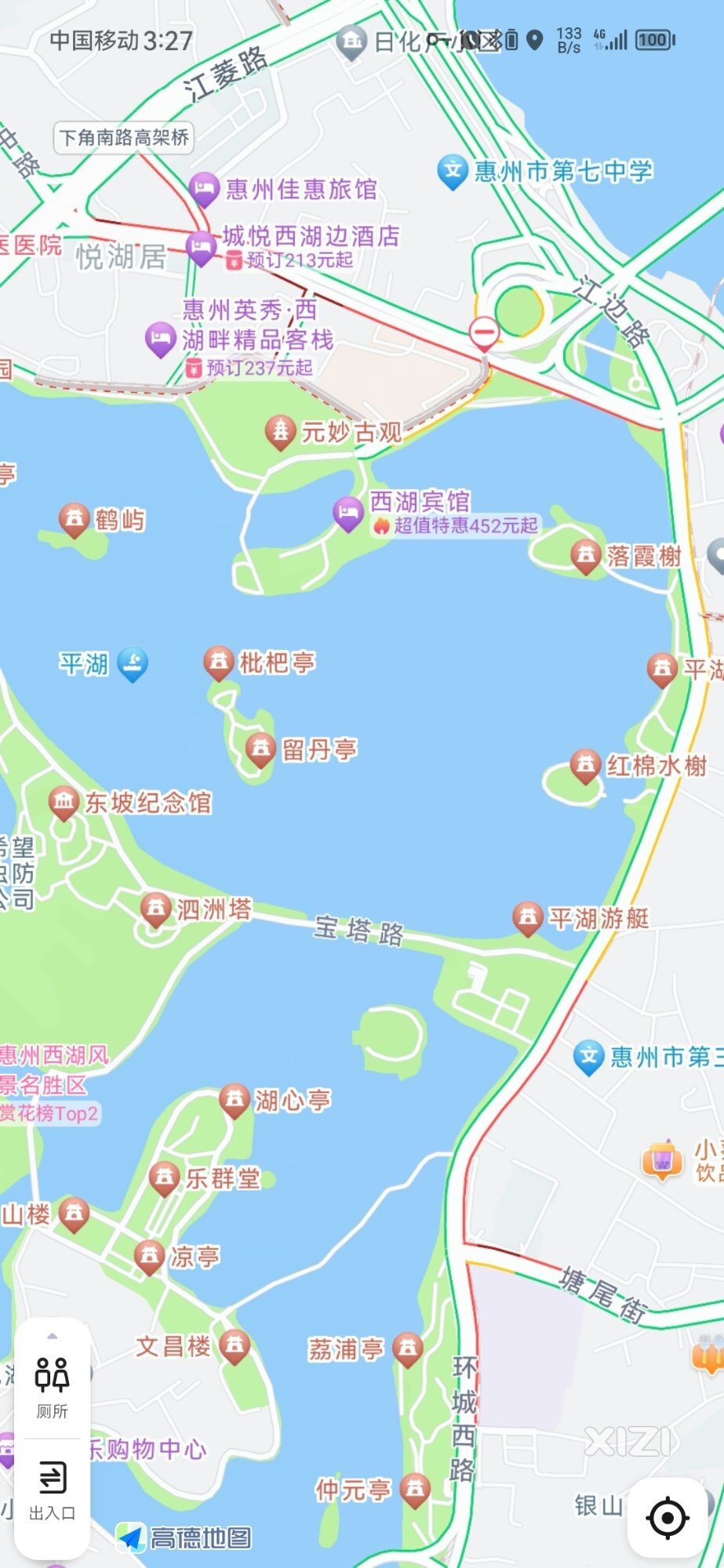Open 城悦西湖边酒店 hotel marker

201,246
